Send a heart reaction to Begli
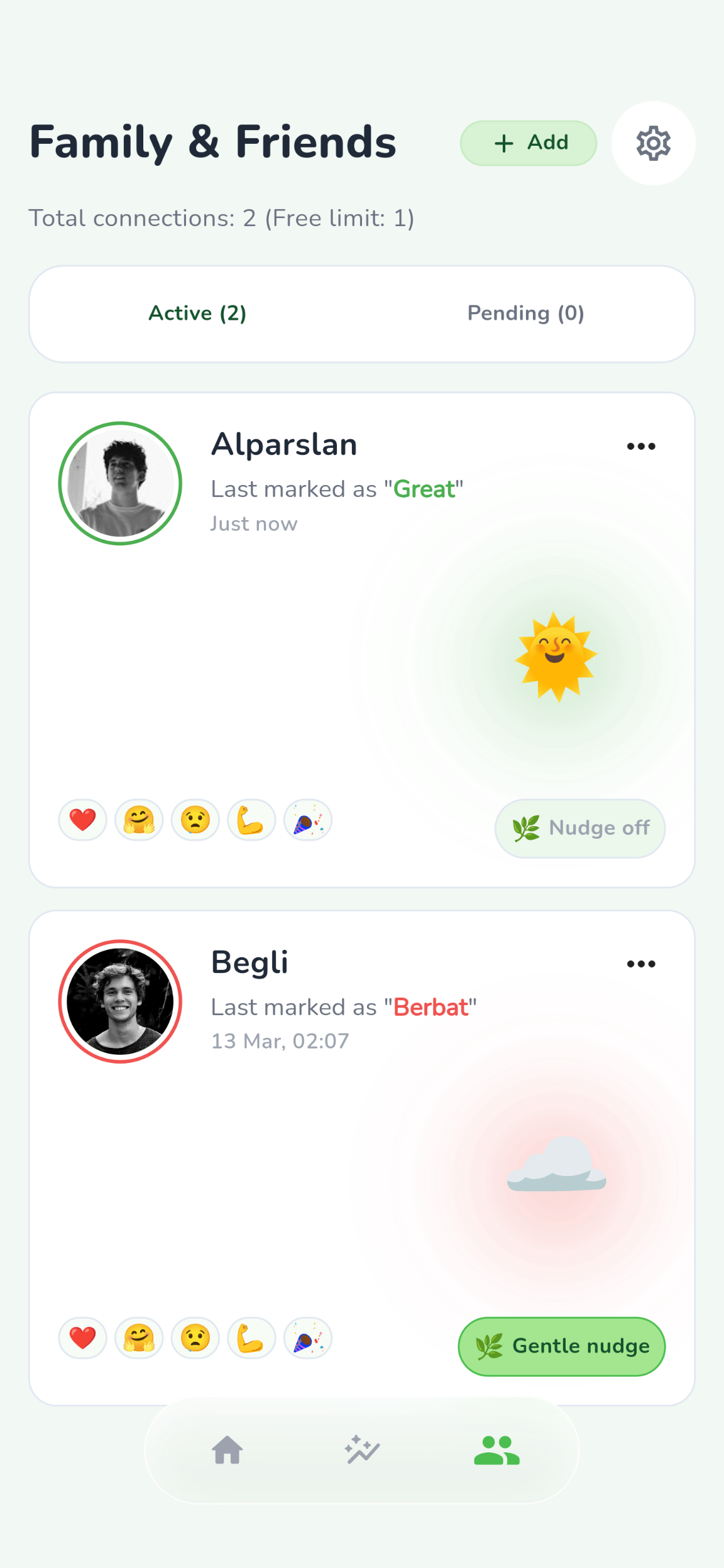This screenshot has width=724, height=1568. [x=83, y=1338]
